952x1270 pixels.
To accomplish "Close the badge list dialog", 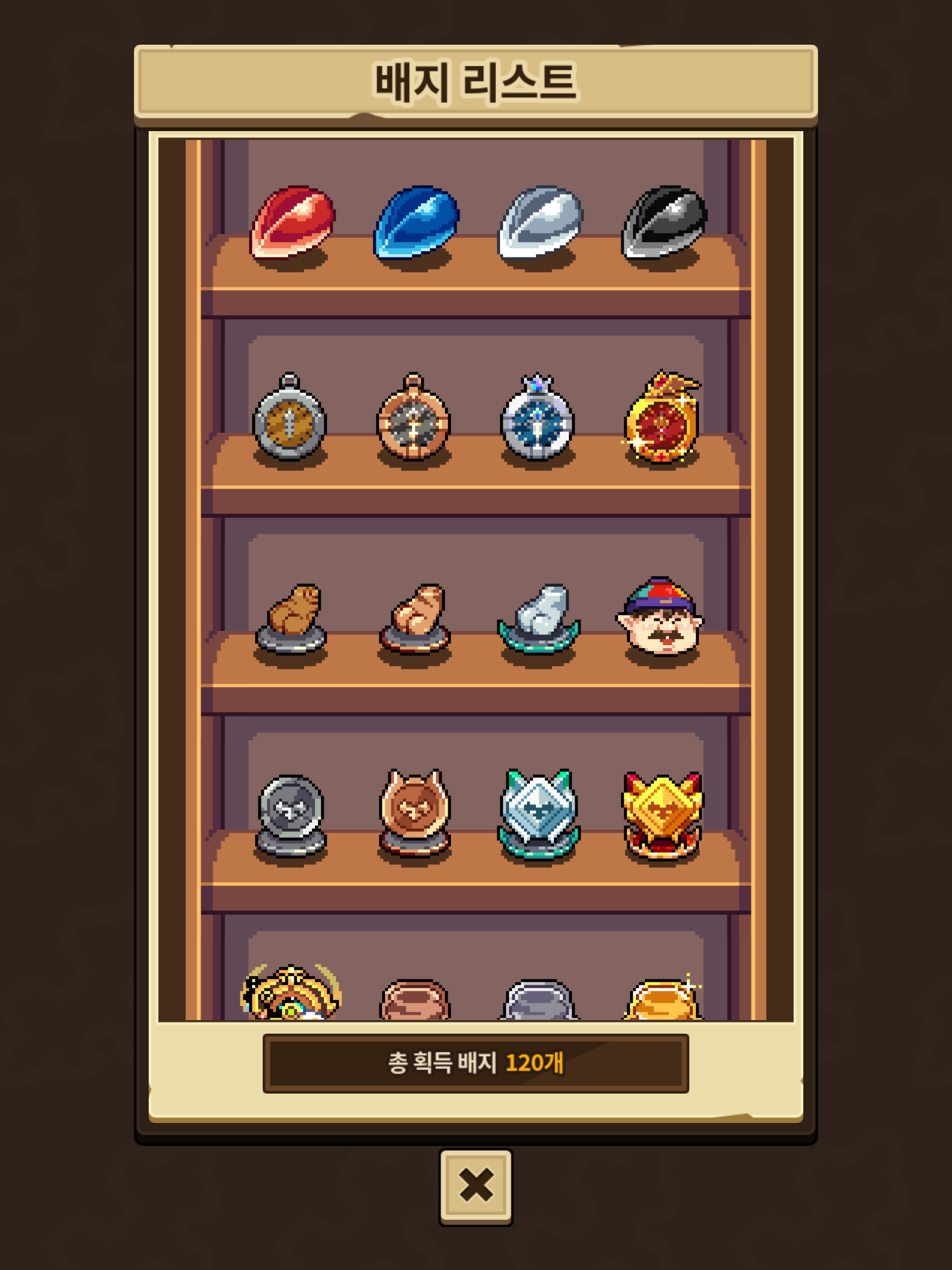I will [x=475, y=1186].
